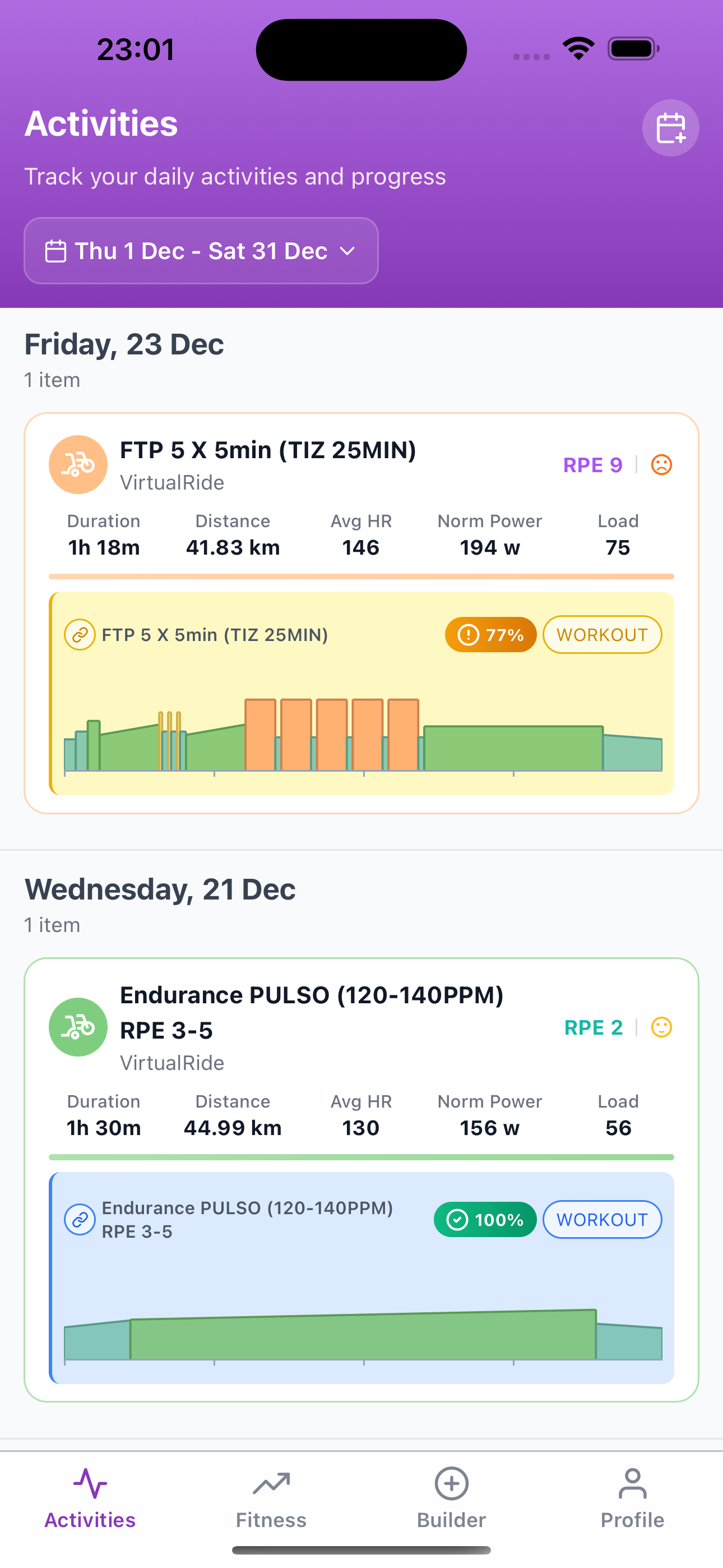Screen dimensions: 723x1568
Task: Click the WORKOUT button on FTP card
Action: pyautogui.click(x=601, y=634)
